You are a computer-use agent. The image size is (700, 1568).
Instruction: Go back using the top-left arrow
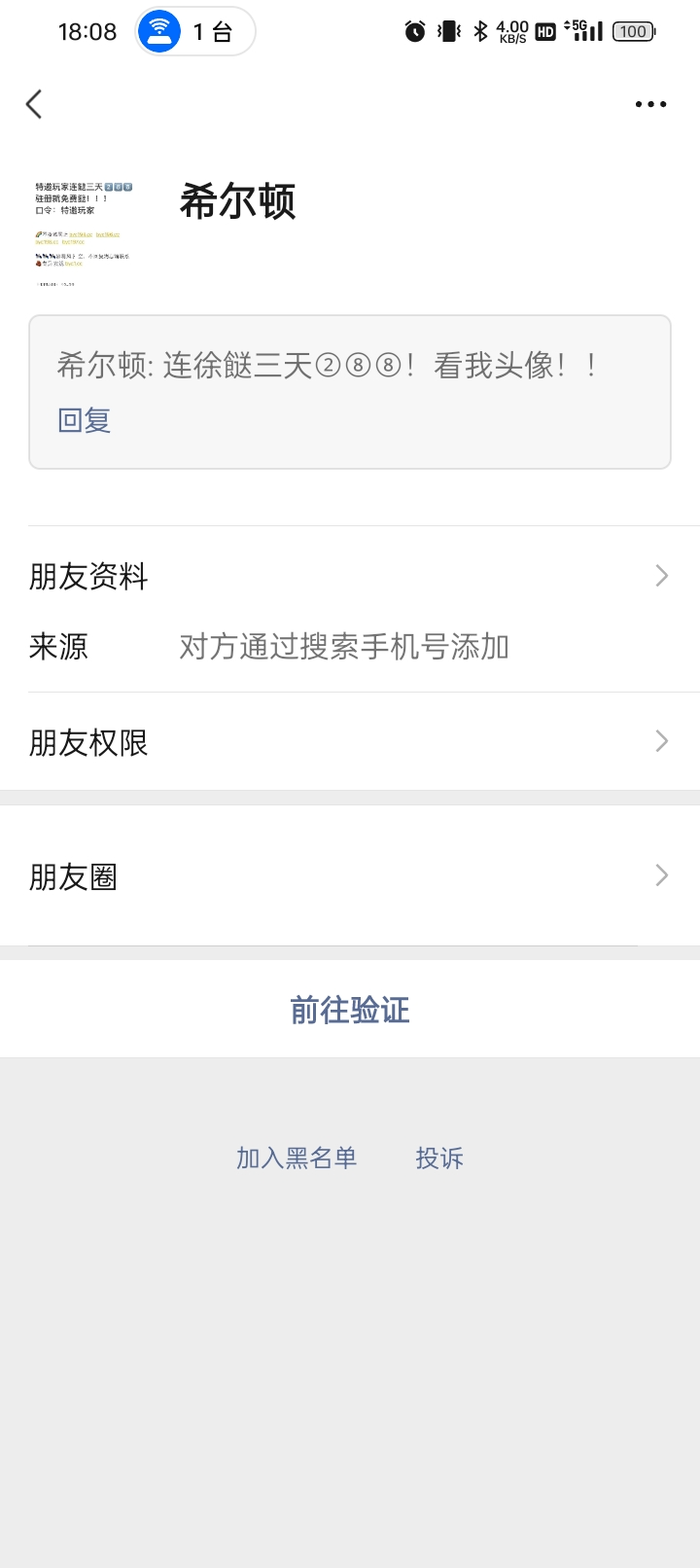[x=35, y=104]
